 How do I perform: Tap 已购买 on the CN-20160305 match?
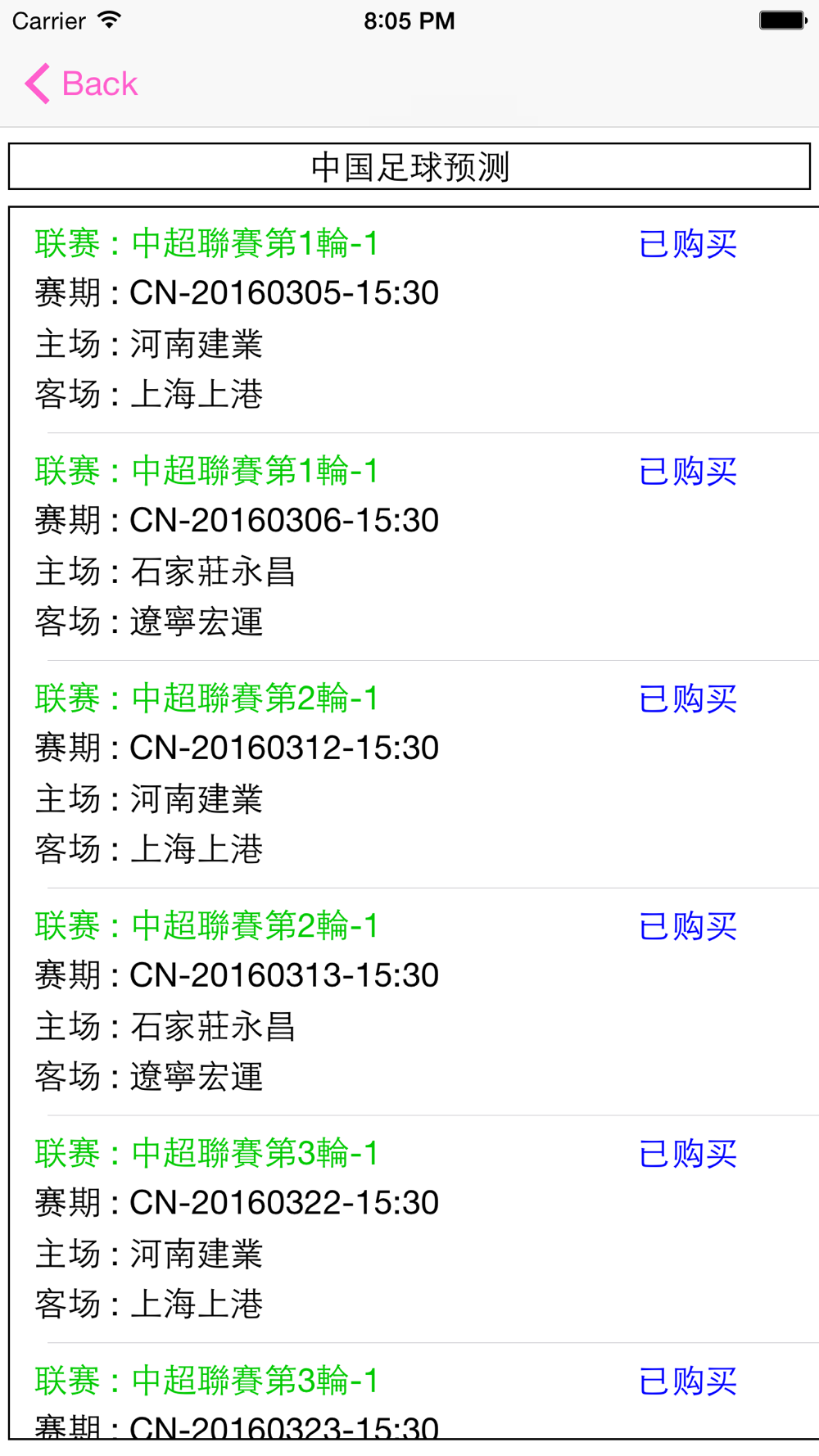click(x=688, y=244)
